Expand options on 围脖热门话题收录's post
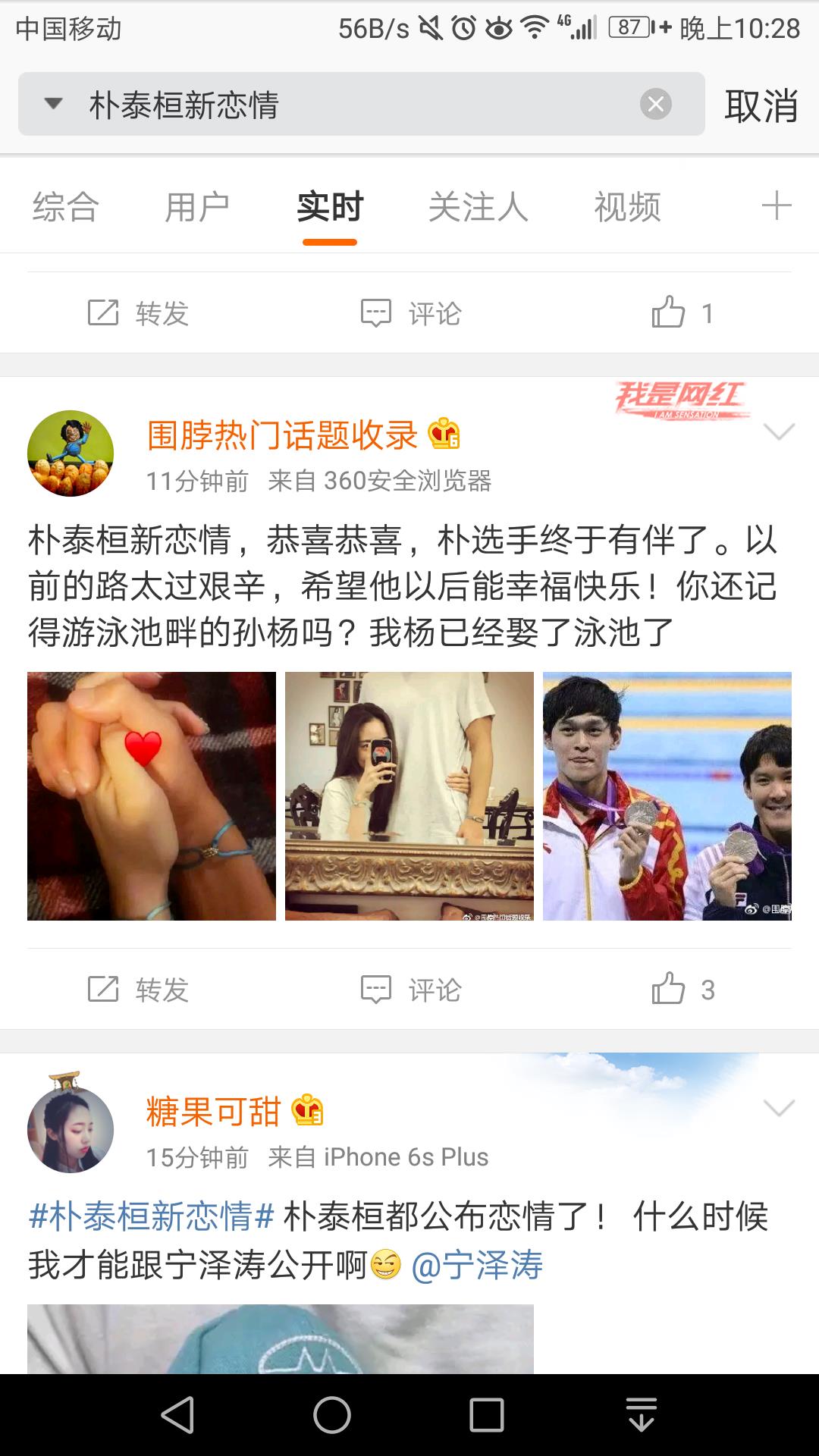The image size is (819, 1456). (x=779, y=432)
